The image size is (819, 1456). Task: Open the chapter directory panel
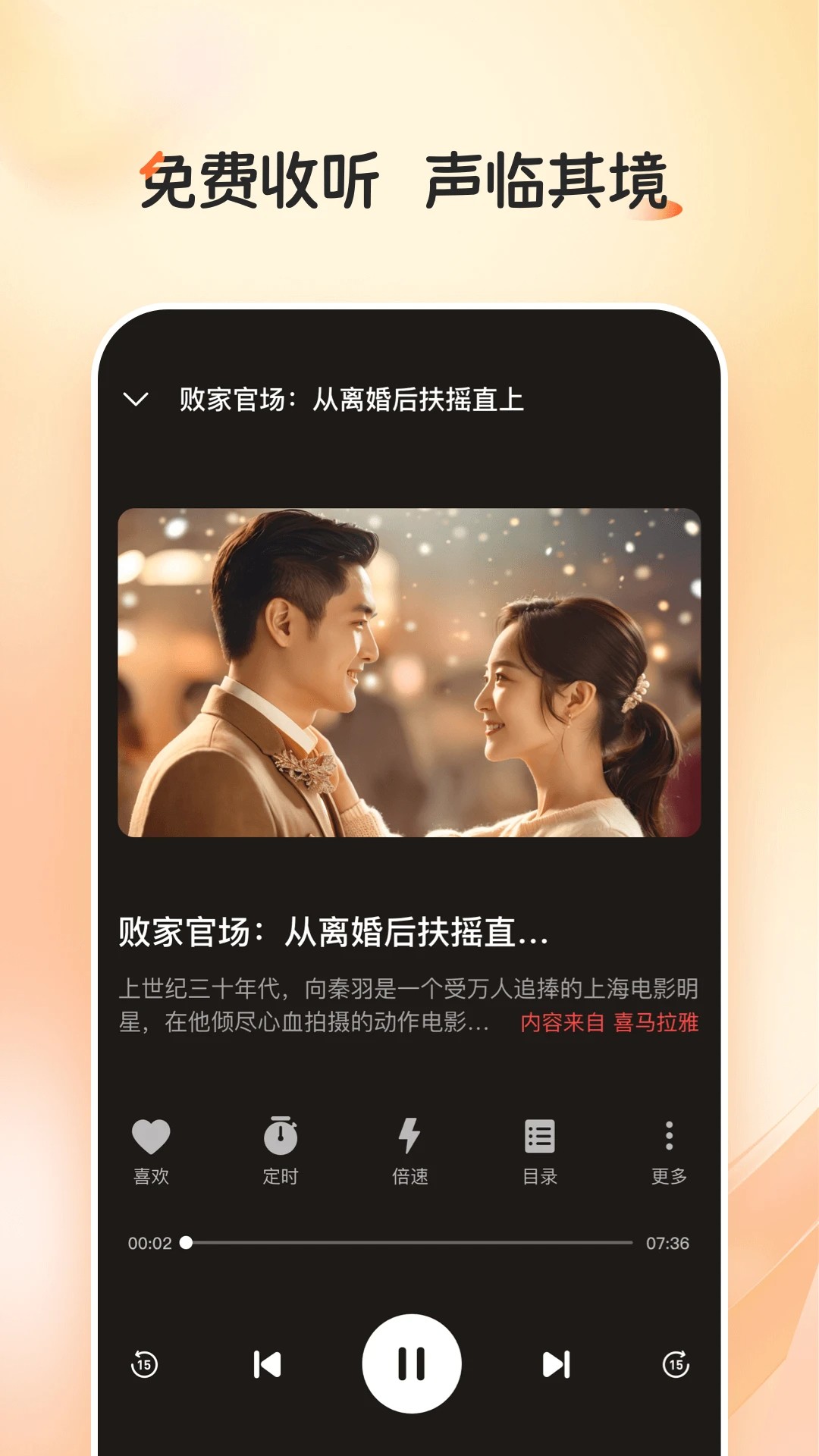tap(539, 1136)
